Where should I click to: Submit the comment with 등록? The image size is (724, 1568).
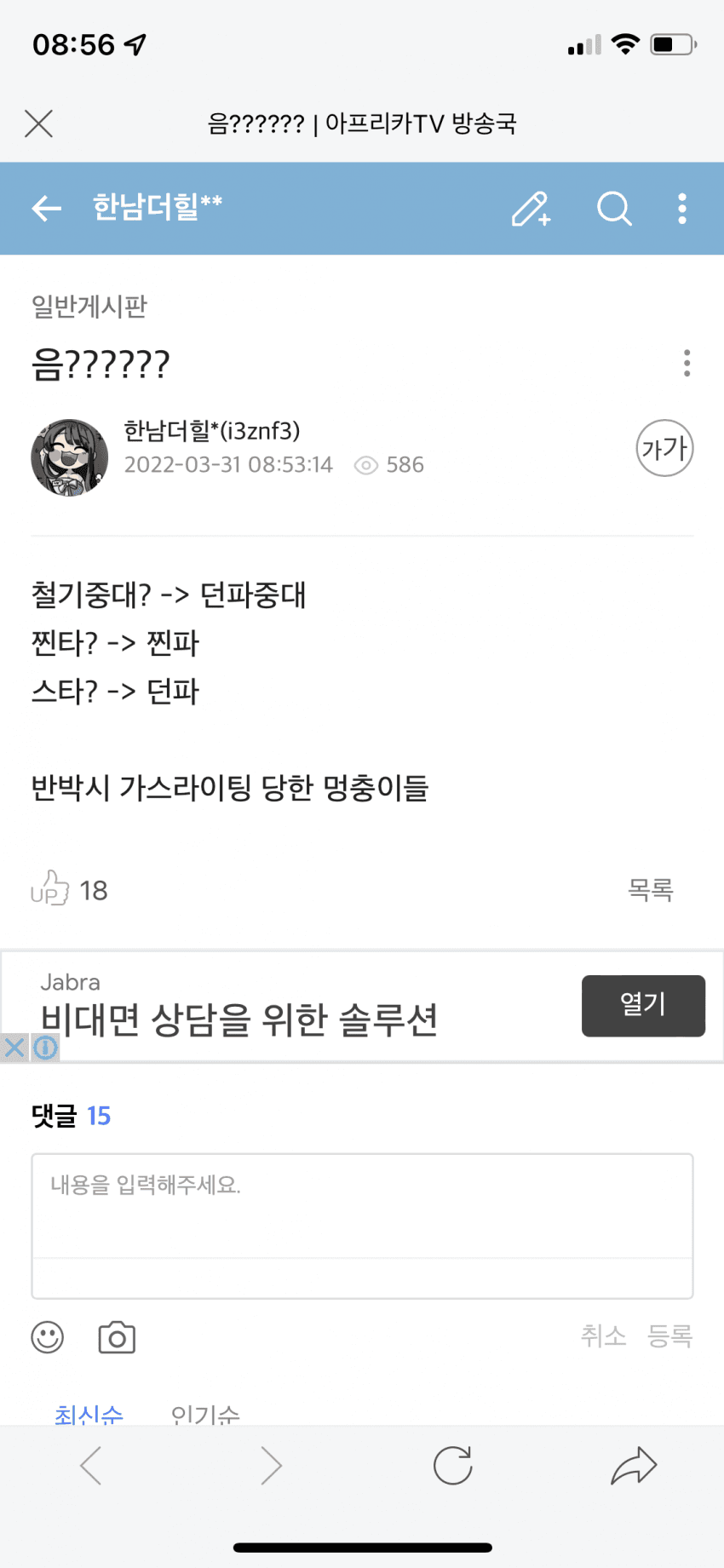click(670, 1336)
